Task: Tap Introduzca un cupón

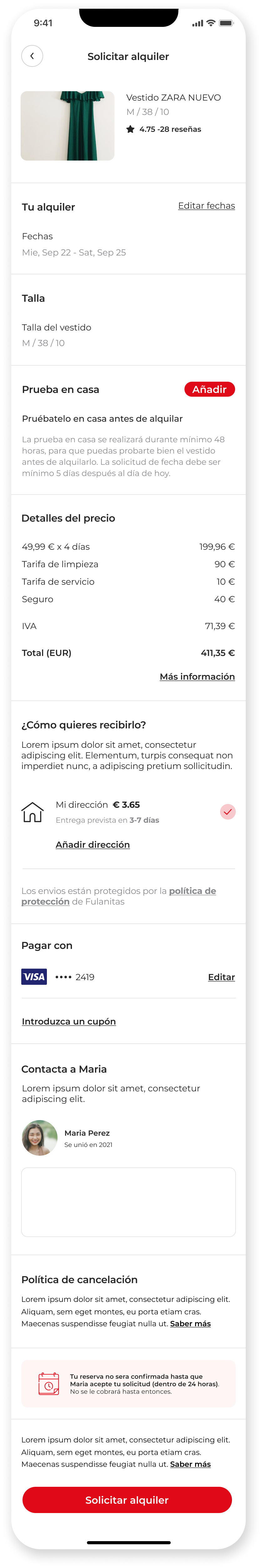Action: [x=69, y=1021]
